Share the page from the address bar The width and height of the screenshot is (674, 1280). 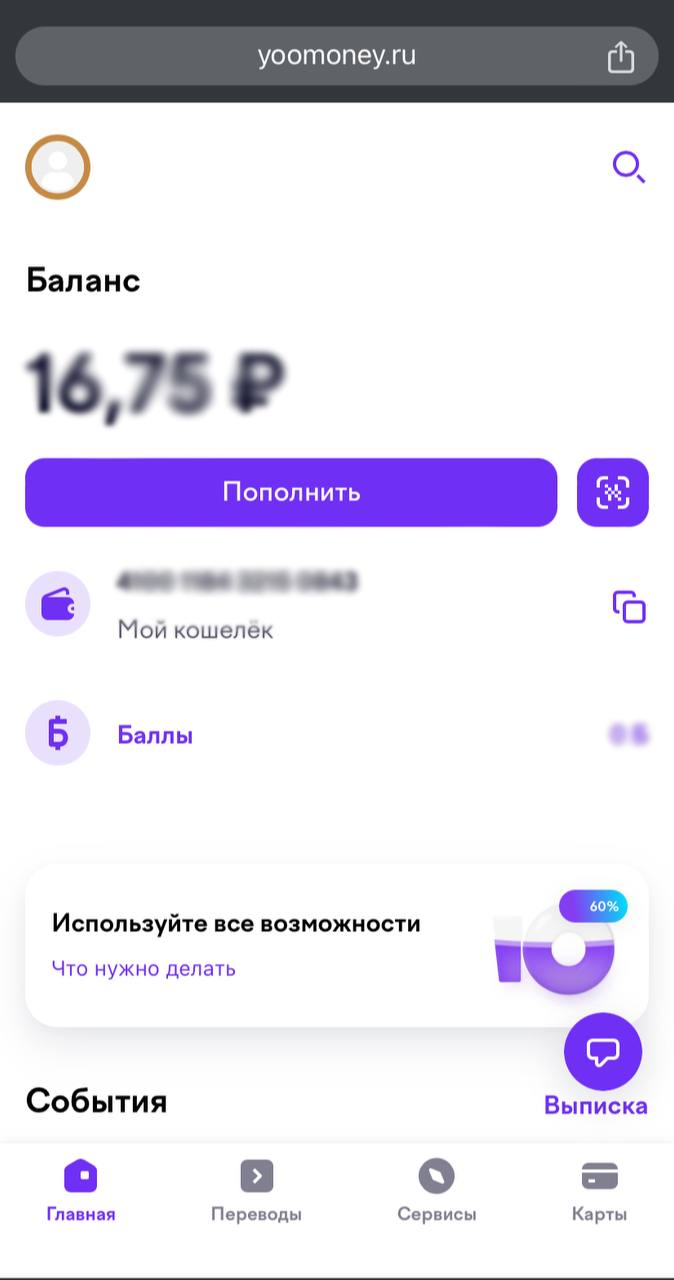pyautogui.click(x=621, y=56)
